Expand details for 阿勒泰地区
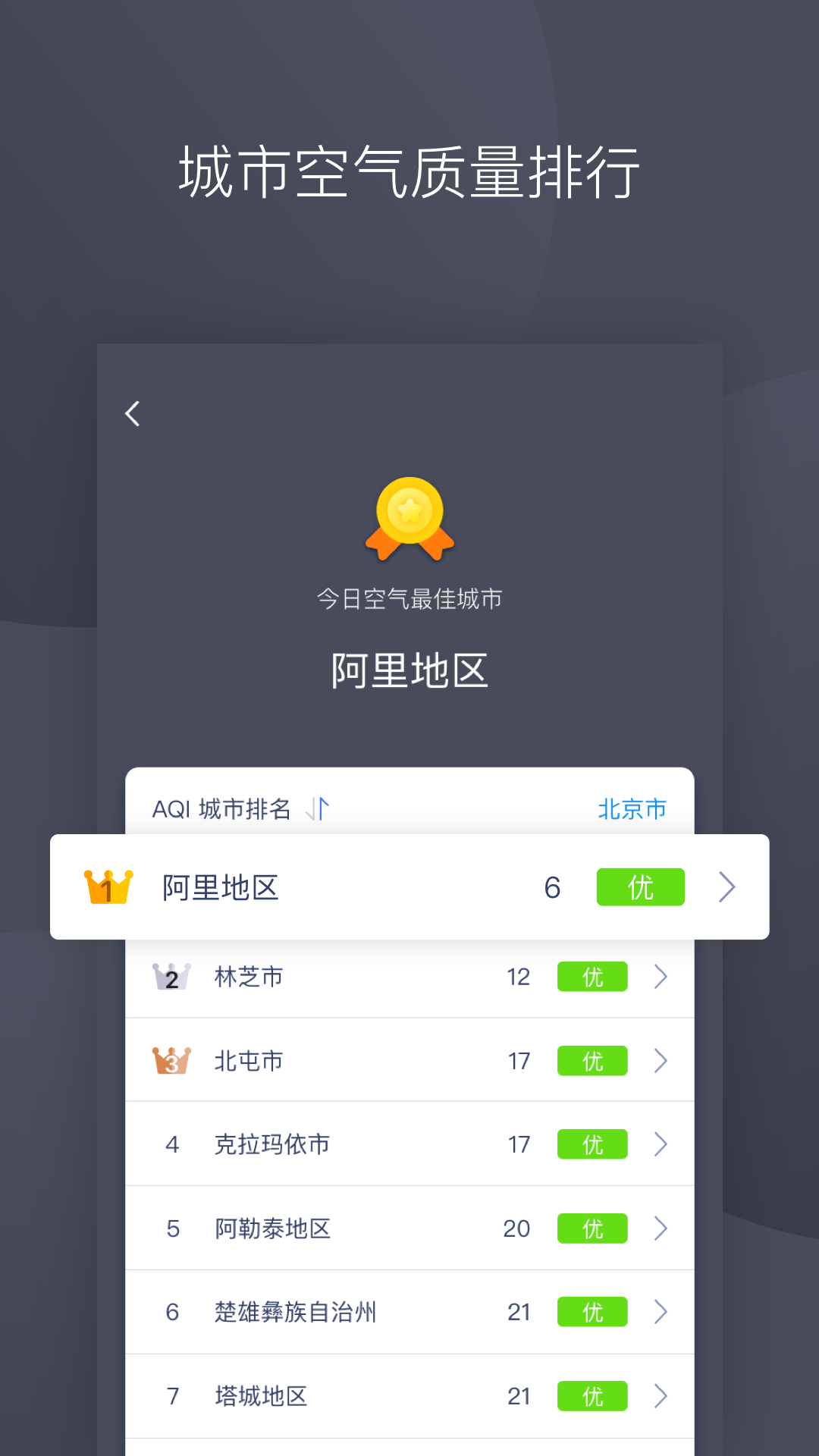 tap(661, 1228)
